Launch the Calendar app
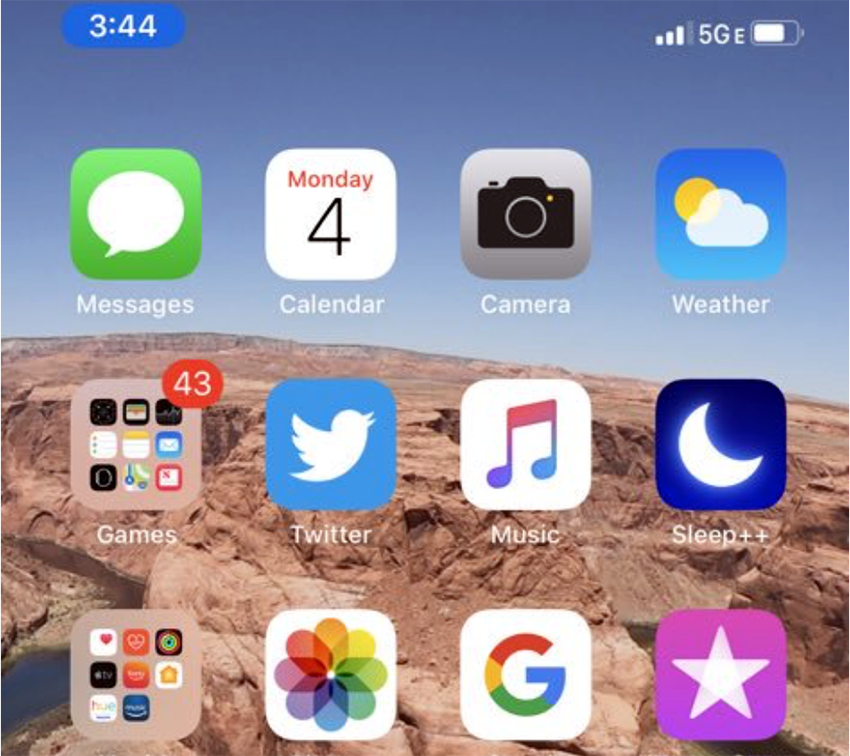Screen dimensions: 850x756 tap(330, 214)
